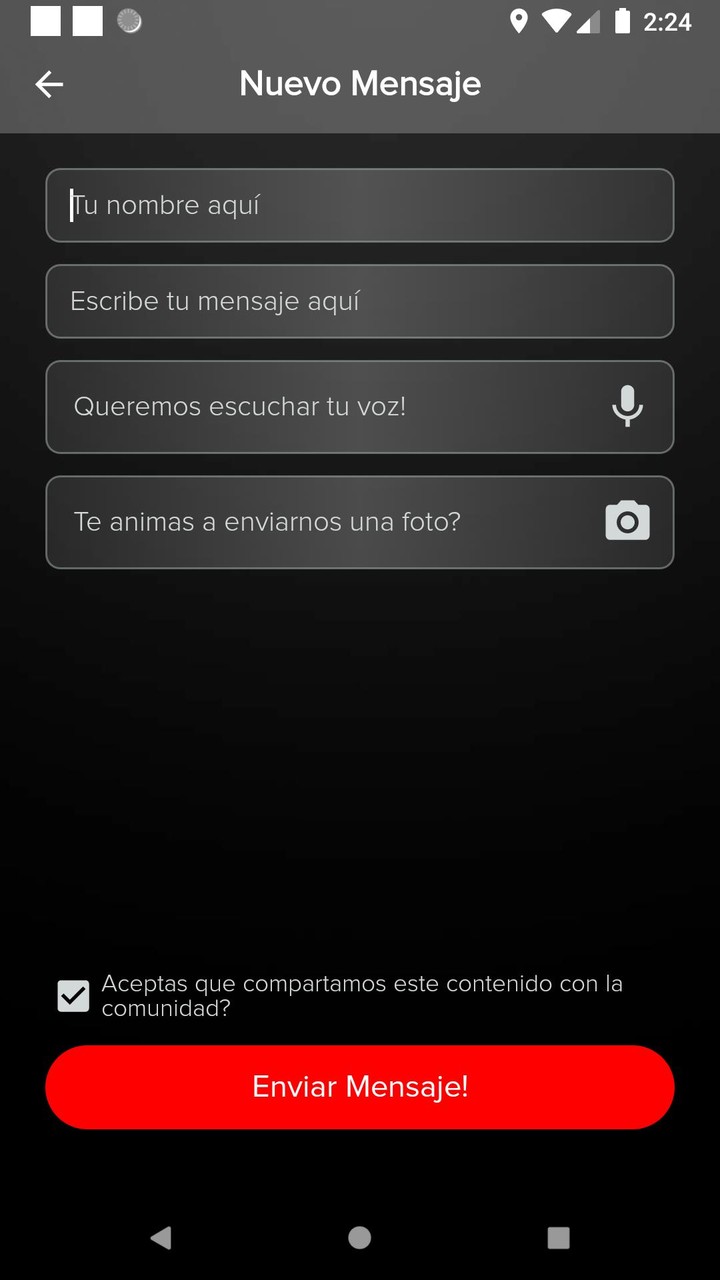720x1280 pixels.
Task: Tap the circular spinner icon in the notification area
Action: 129,21
